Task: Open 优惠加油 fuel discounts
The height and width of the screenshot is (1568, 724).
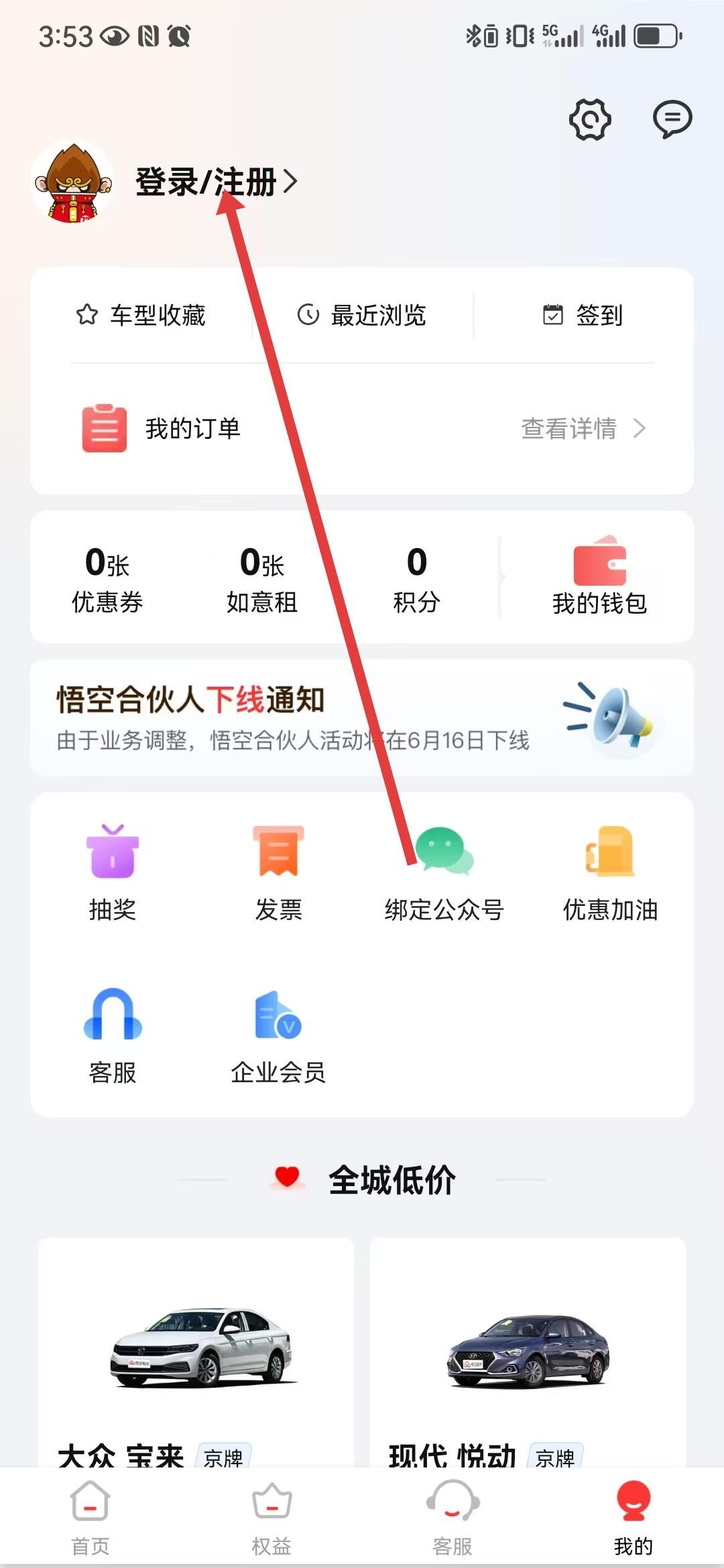Action: coord(610,872)
